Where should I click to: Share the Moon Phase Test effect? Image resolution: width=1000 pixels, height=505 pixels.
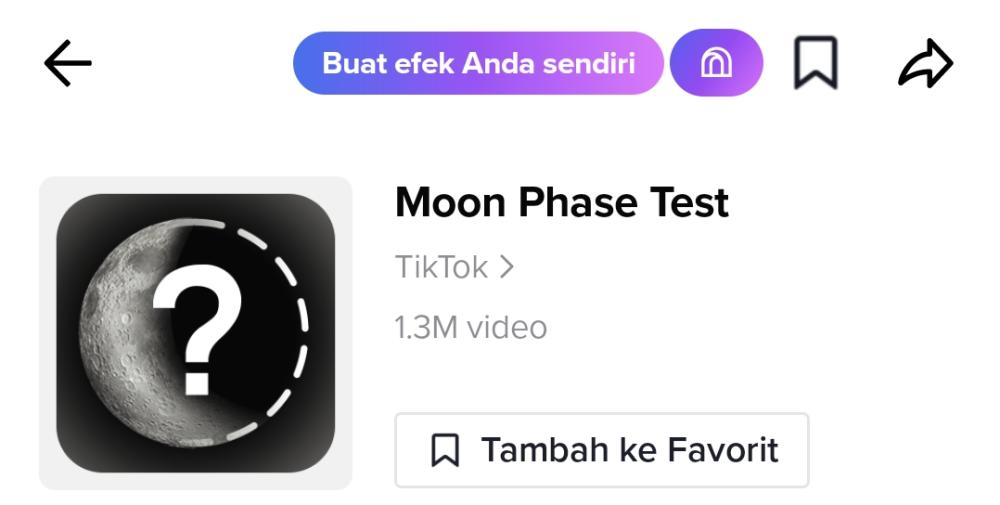tap(924, 64)
